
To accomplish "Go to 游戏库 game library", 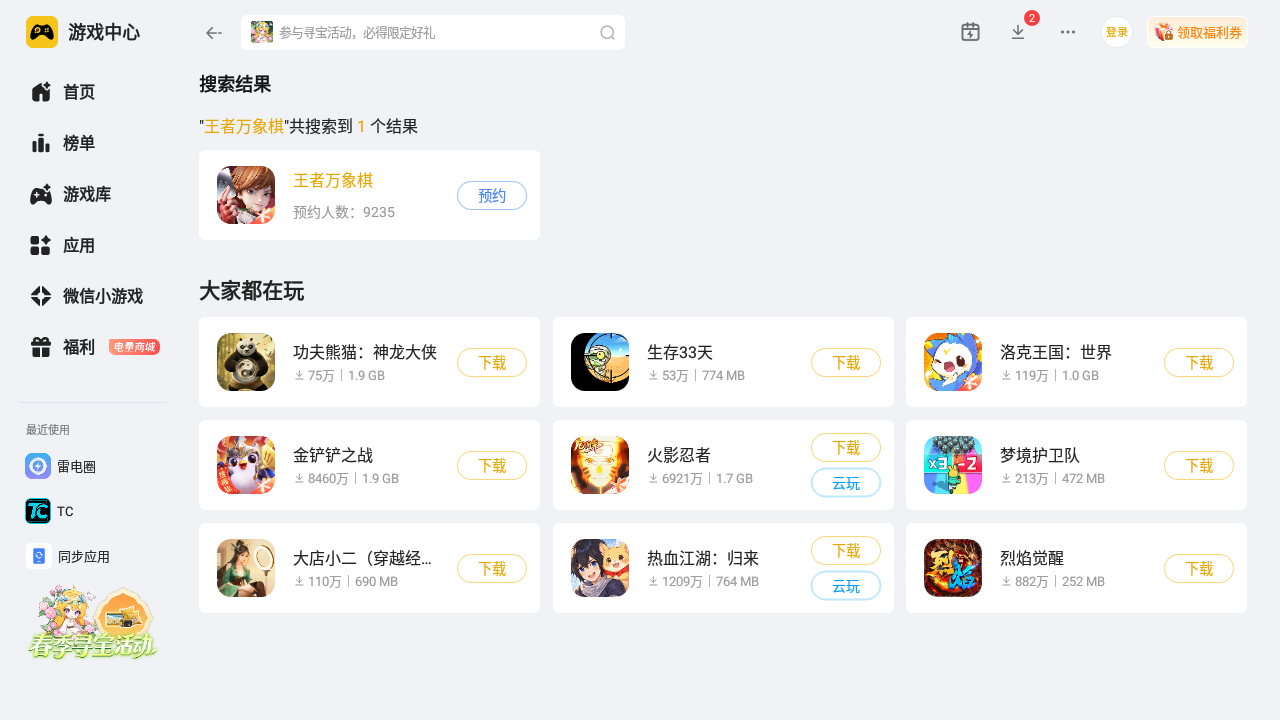I will [85, 194].
